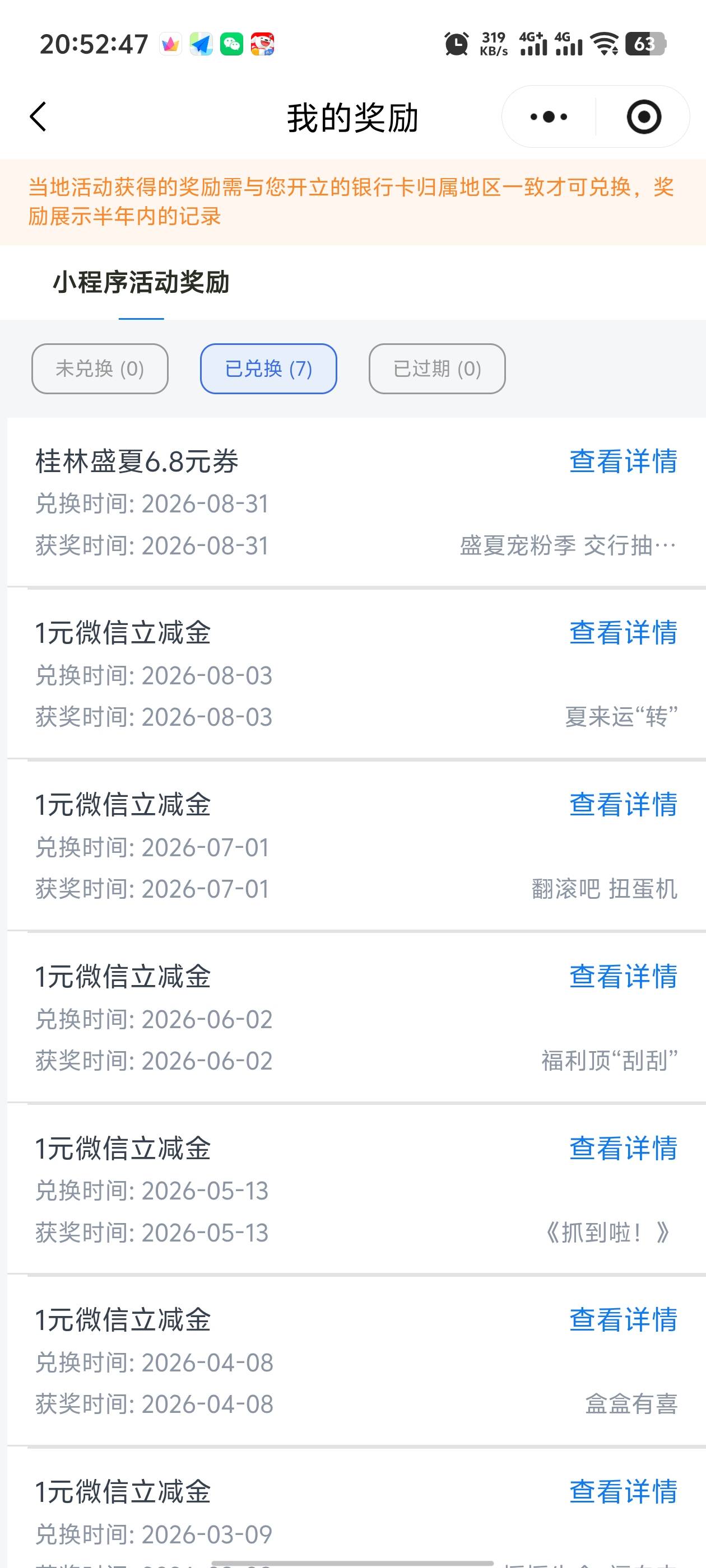
Task: Open 查看详情 for the 2026-08-03 reward
Action: 623,632
